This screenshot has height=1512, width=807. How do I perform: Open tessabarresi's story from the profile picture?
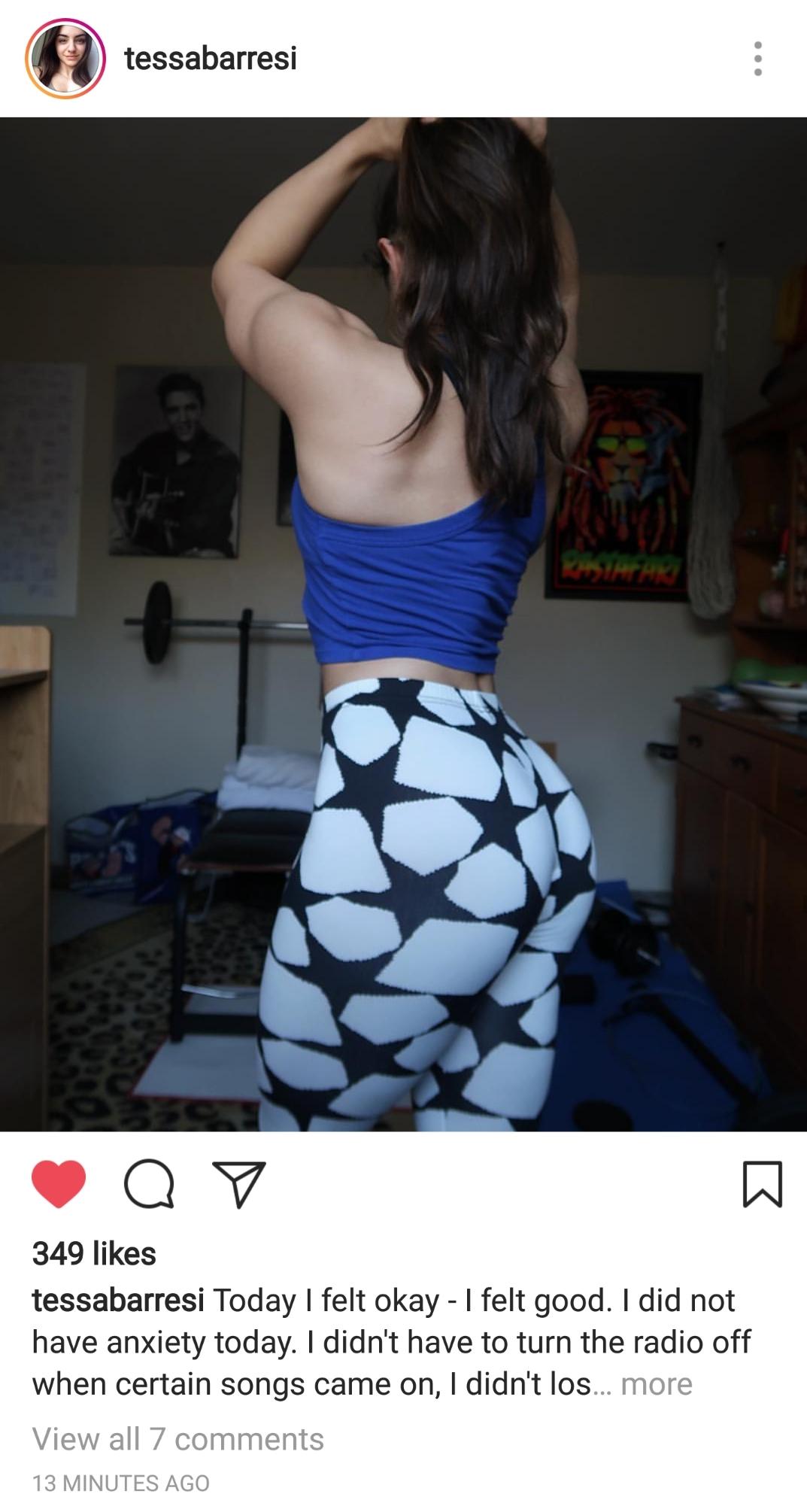pyautogui.click(x=65, y=59)
